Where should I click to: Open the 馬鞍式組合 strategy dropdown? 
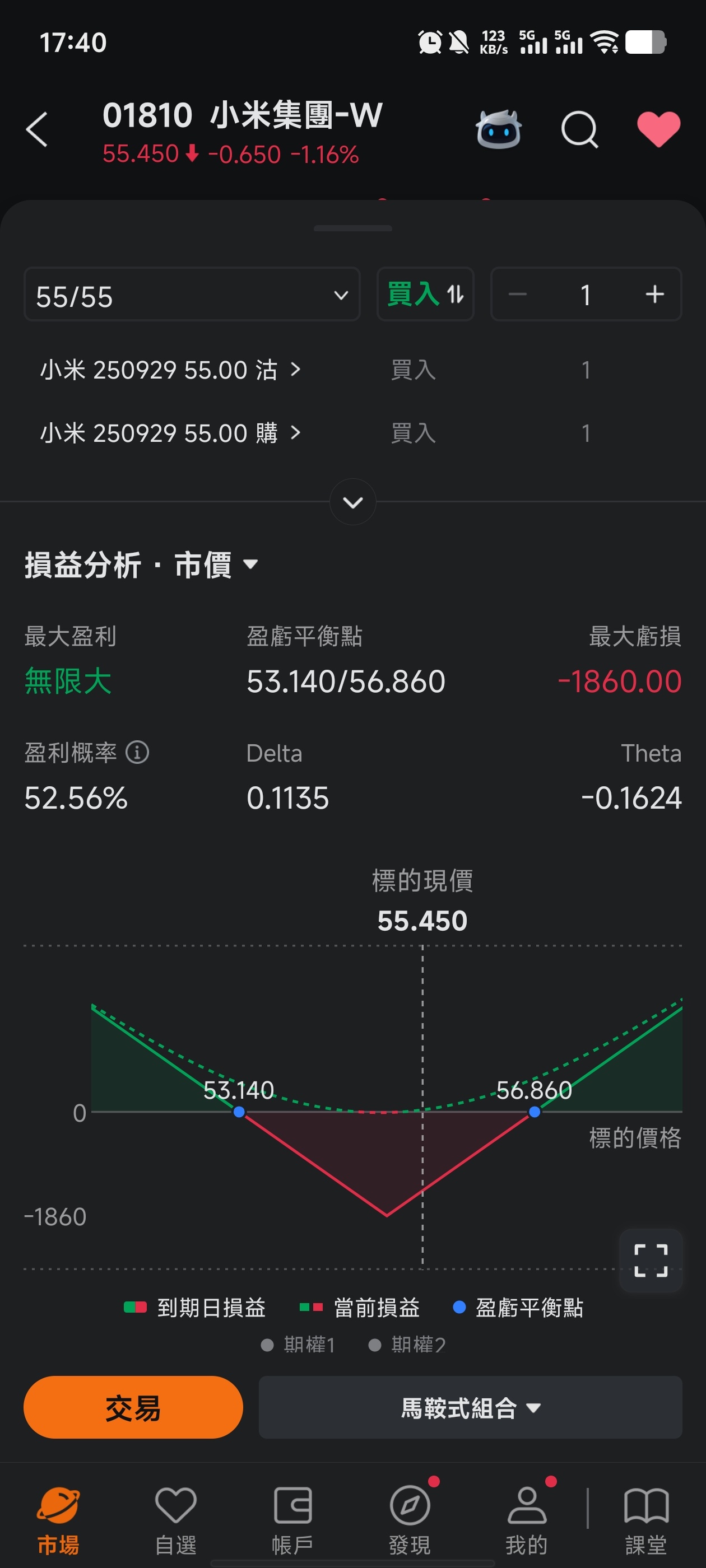coord(470,1408)
